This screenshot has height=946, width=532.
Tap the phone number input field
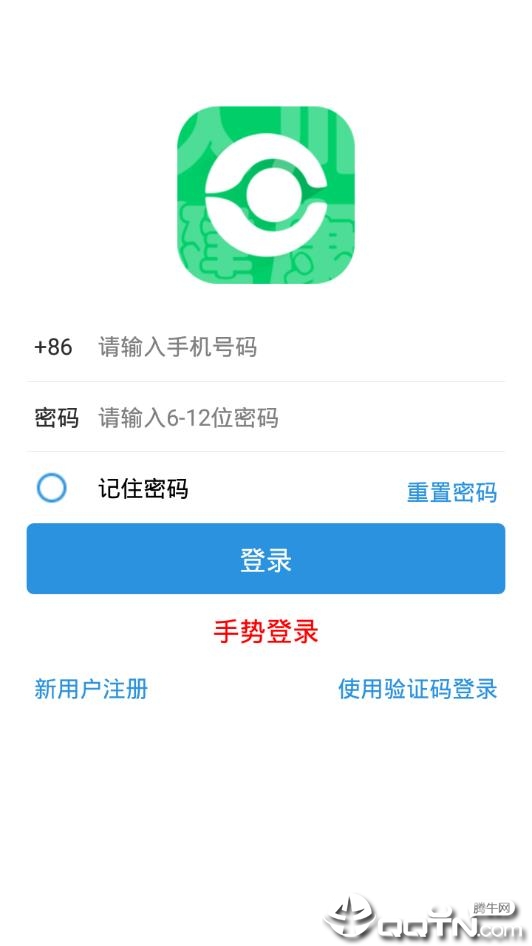(300, 347)
